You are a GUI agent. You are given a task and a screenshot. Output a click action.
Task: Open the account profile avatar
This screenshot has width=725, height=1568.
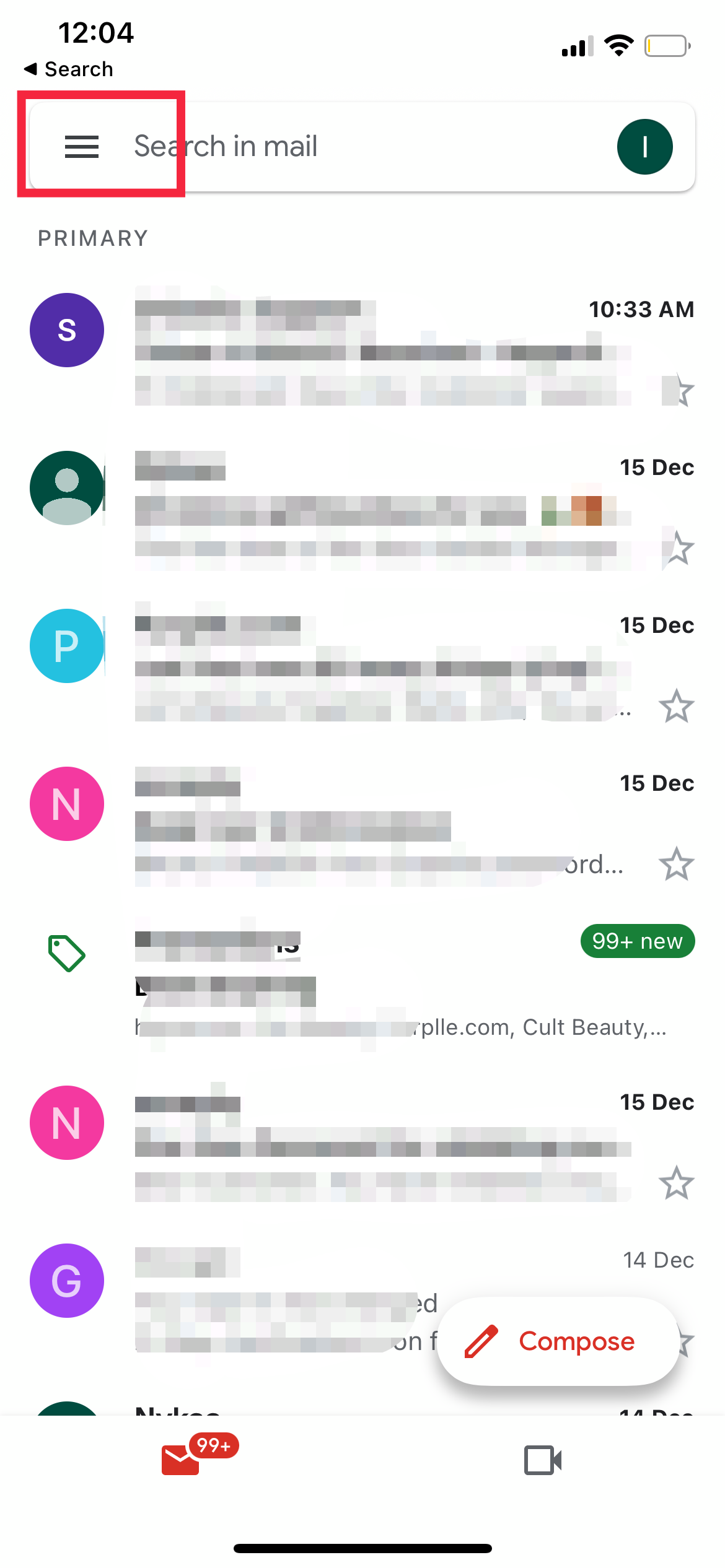[644, 147]
